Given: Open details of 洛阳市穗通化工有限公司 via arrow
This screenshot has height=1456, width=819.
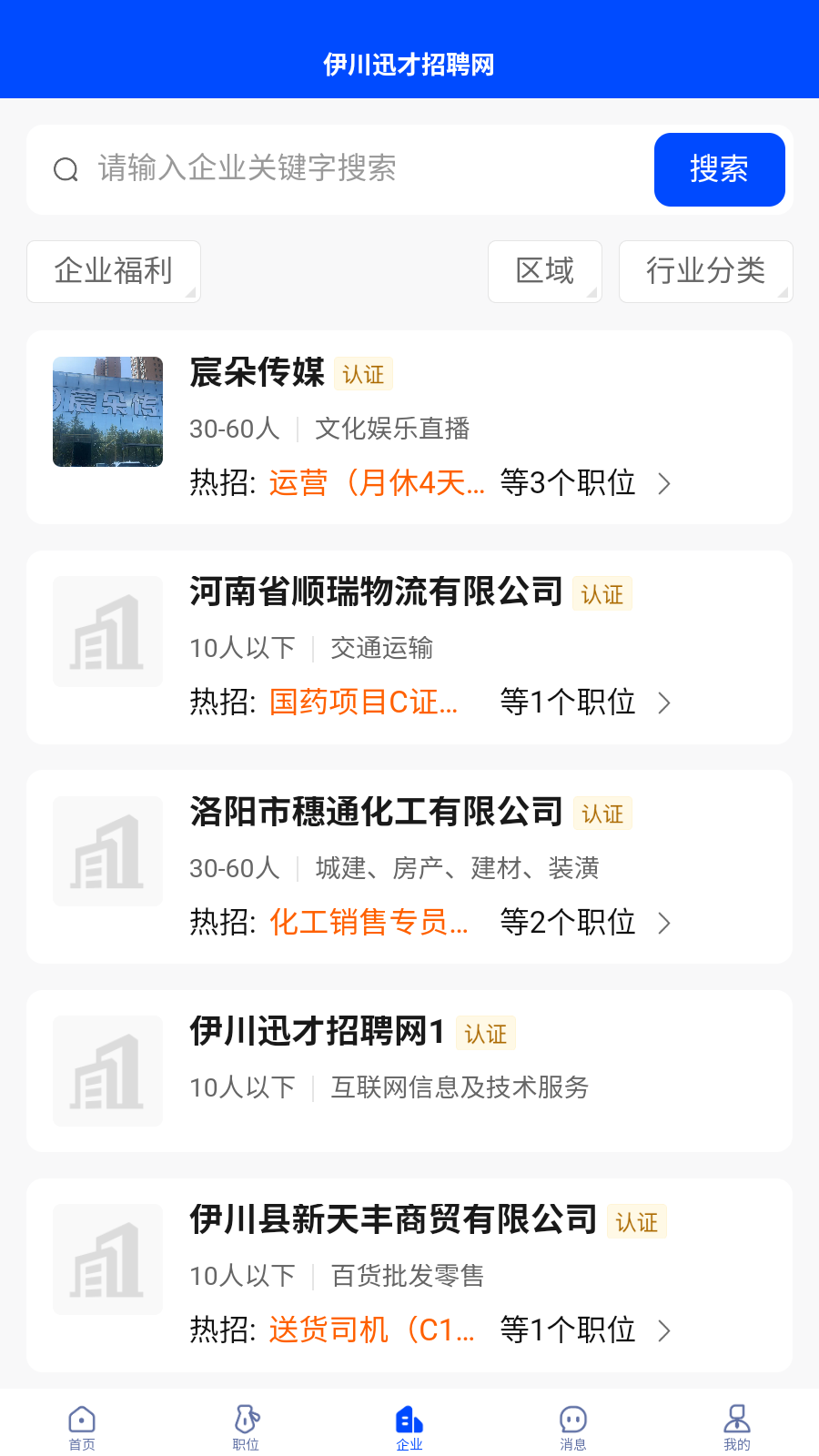Looking at the screenshot, I should [664, 923].
